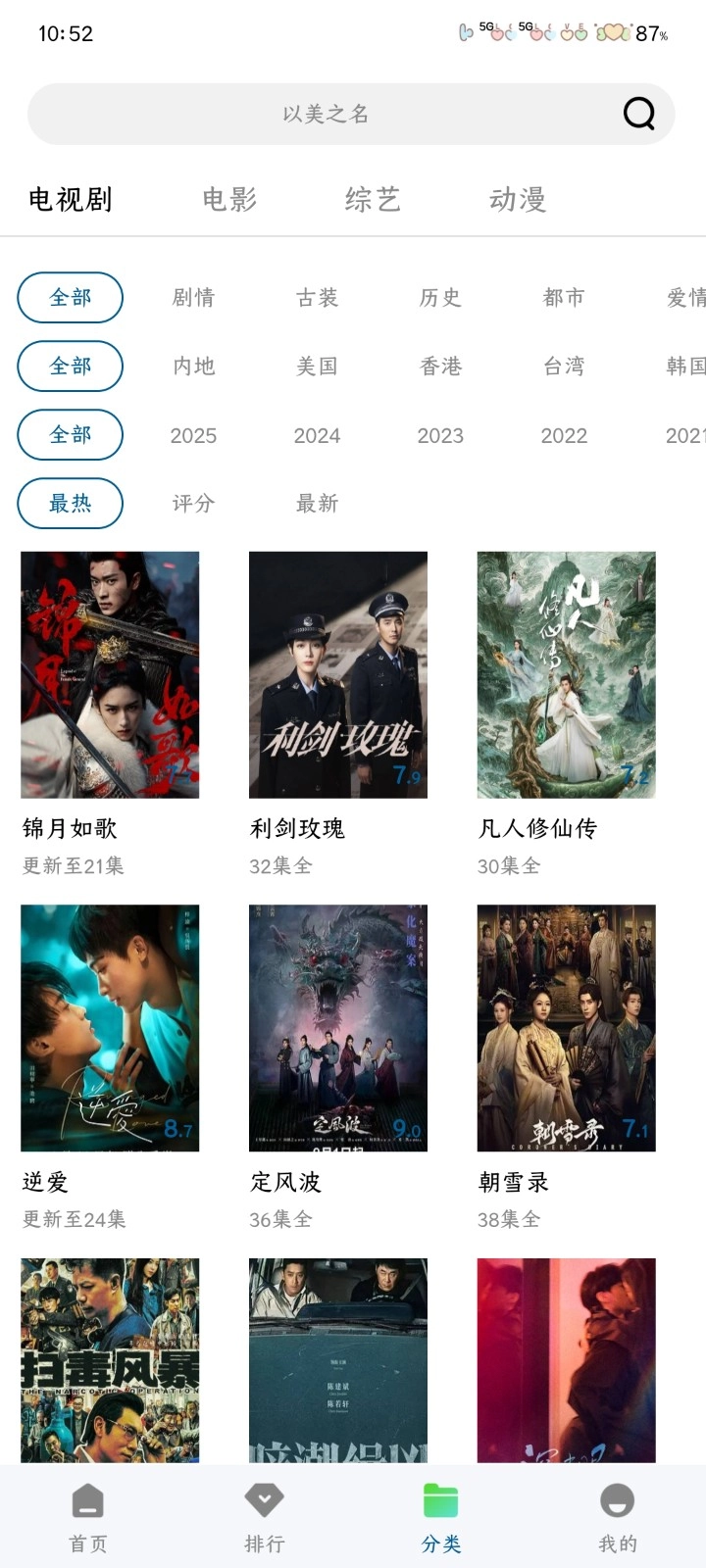Sort results by 评分 rating

[193, 504]
